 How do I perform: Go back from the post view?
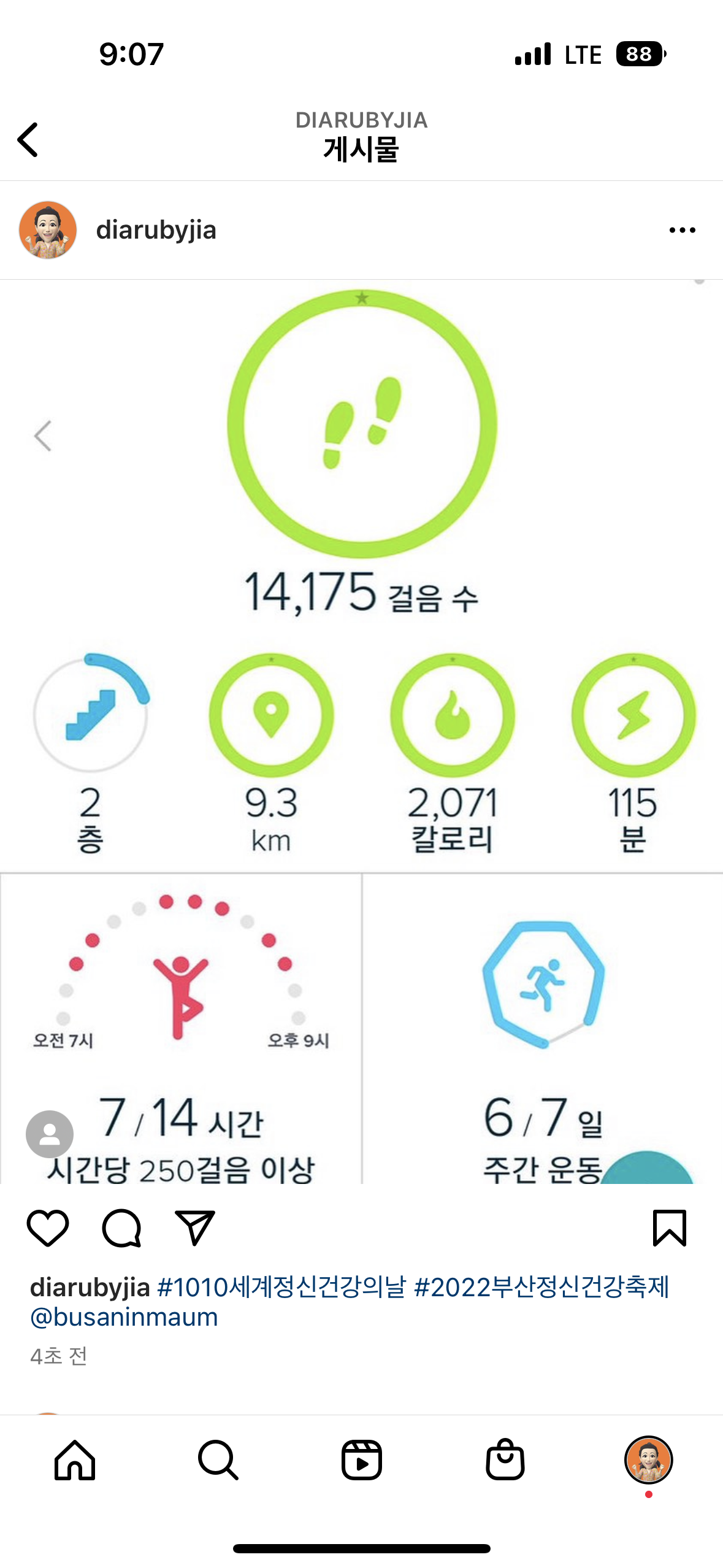click(28, 140)
